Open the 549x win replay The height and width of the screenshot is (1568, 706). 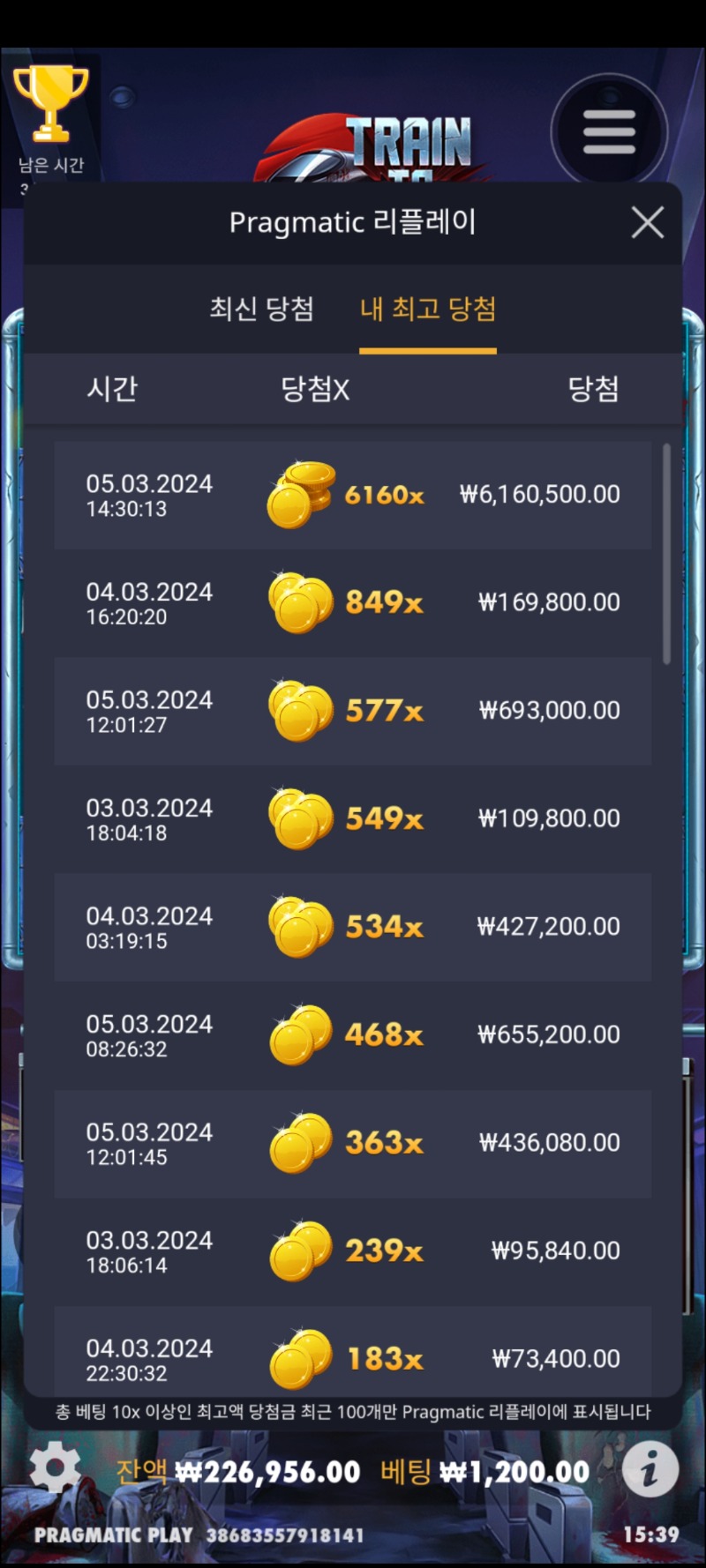coord(353,819)
